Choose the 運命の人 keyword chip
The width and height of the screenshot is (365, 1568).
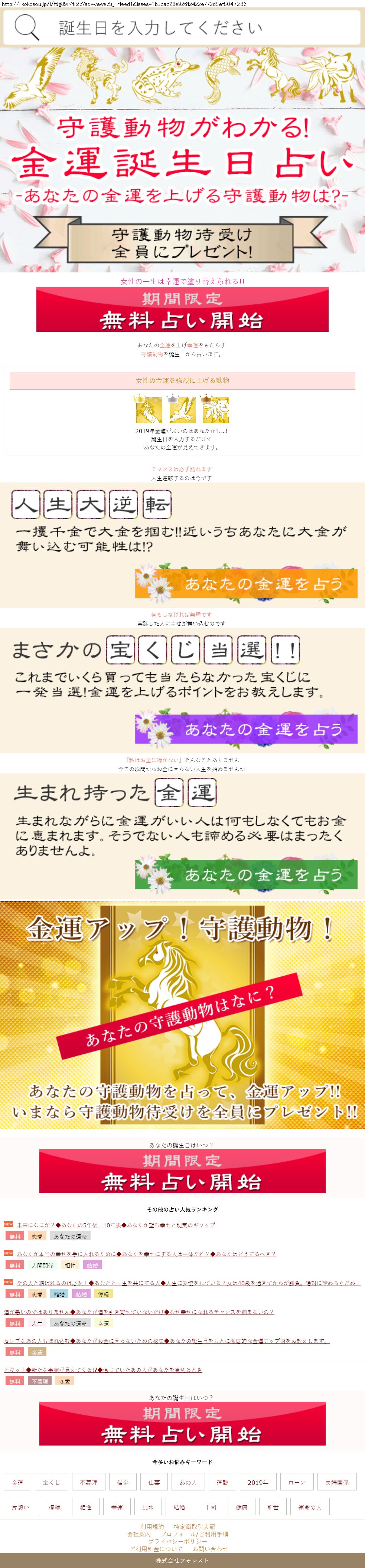click(310, 1506)
